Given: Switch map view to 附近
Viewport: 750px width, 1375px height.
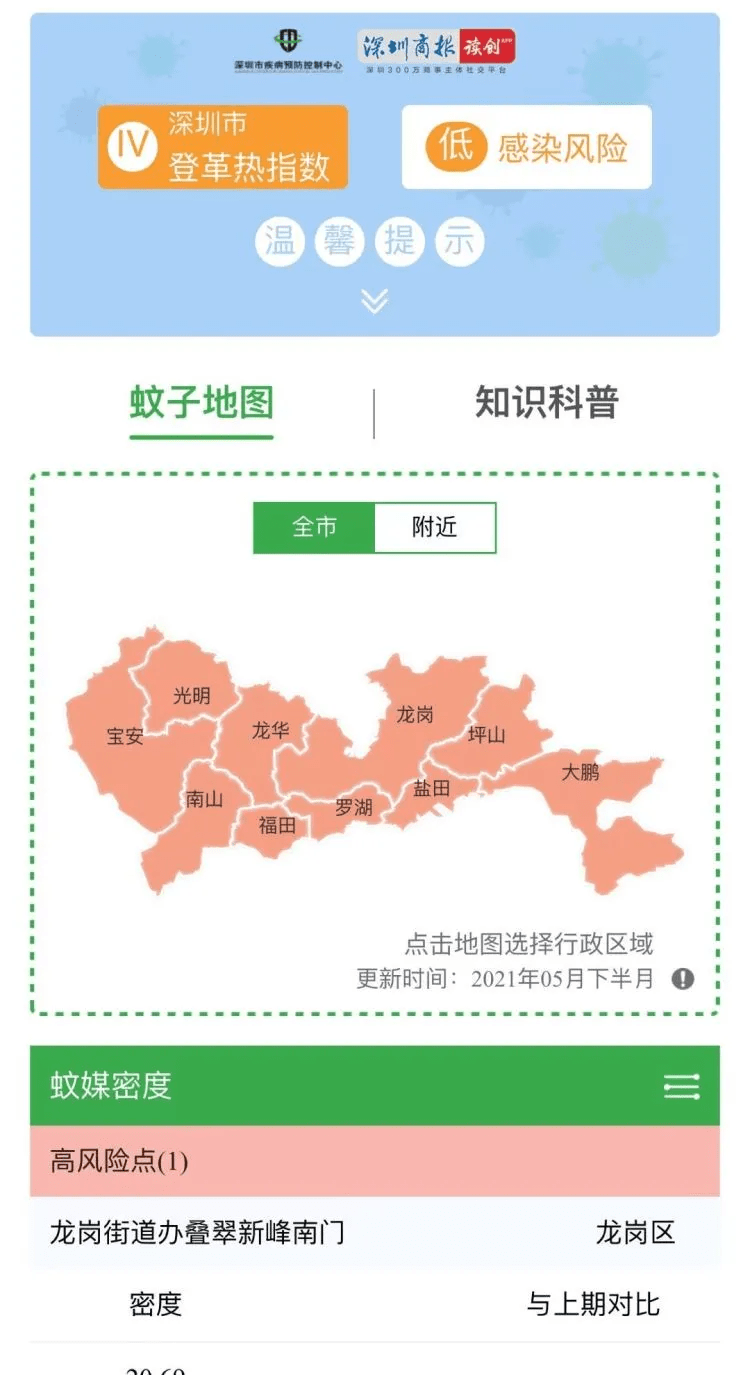Looking at the screenshot, I should [434, 528].
